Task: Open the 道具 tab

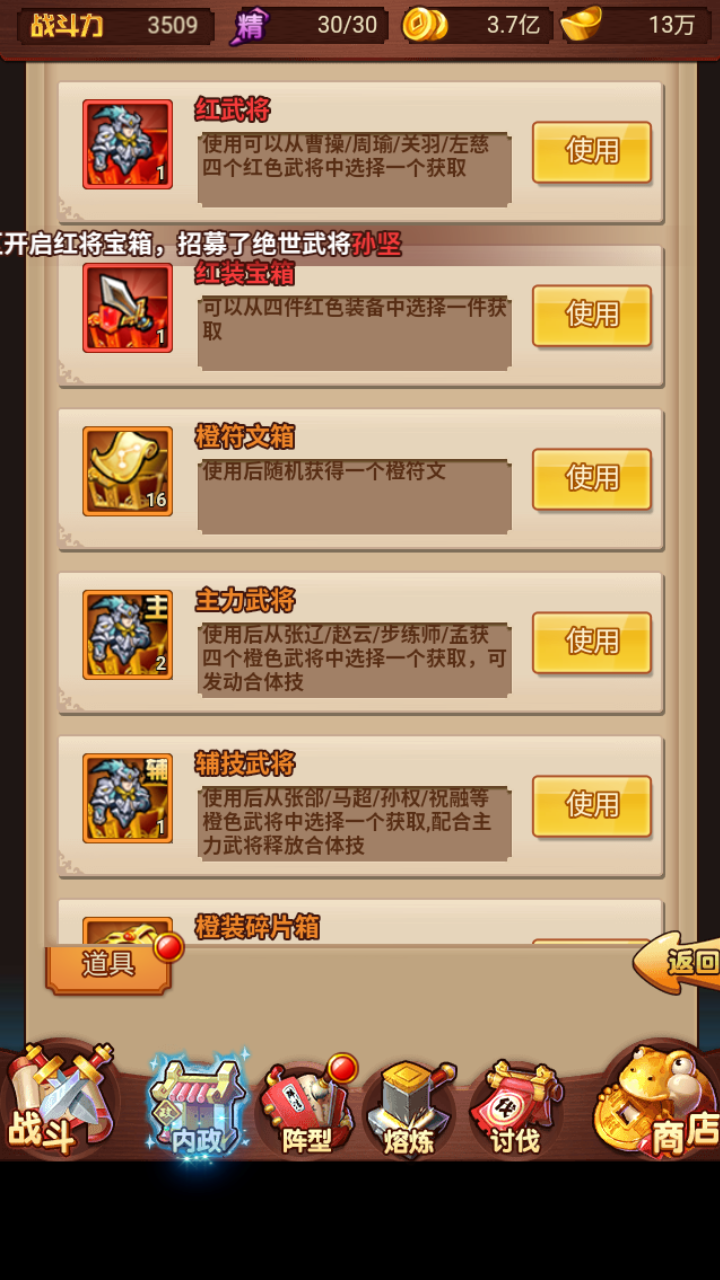Action: point(109,965)
